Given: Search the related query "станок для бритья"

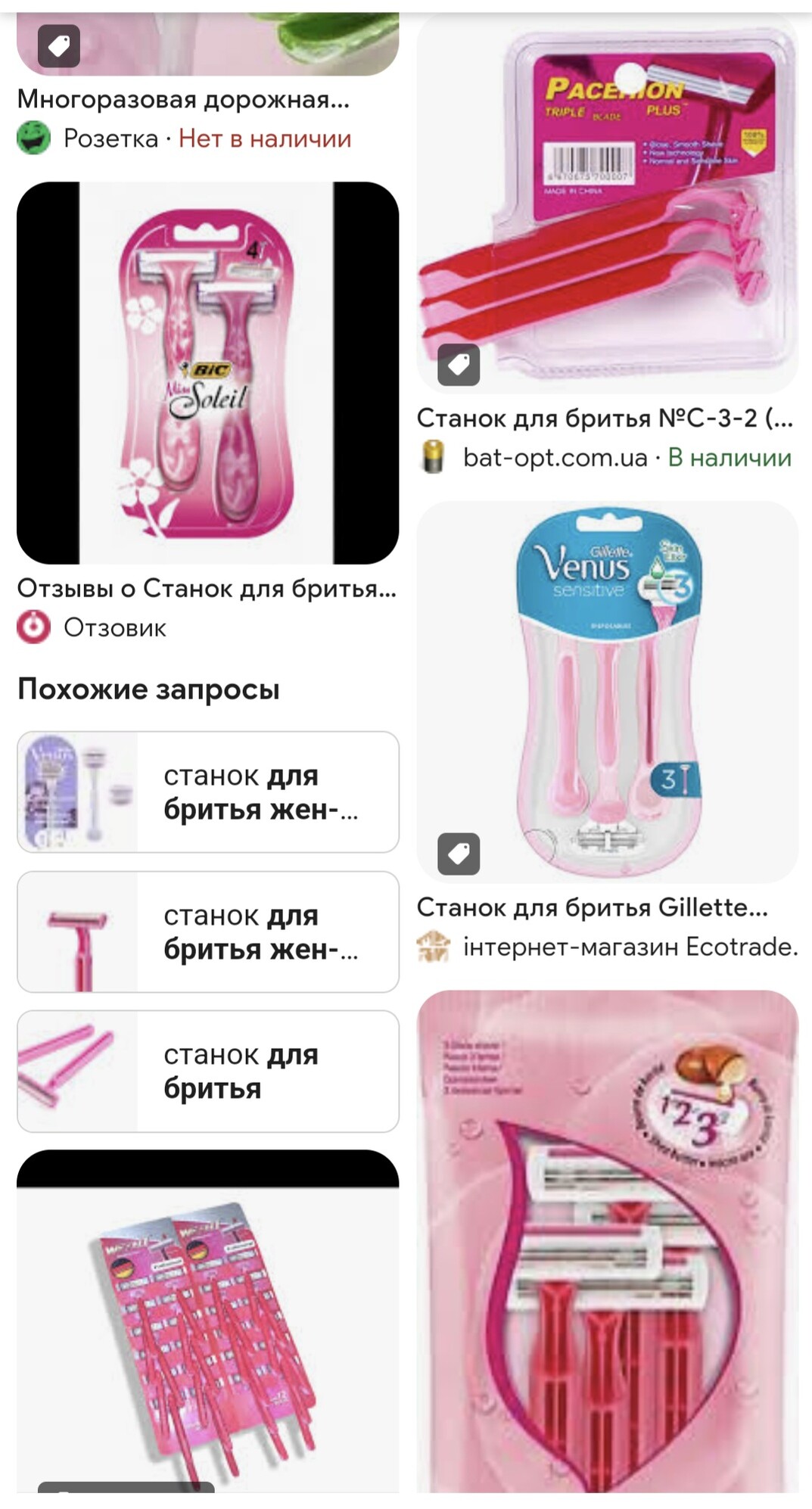Looking at the screenshot, I should 207,1071.
